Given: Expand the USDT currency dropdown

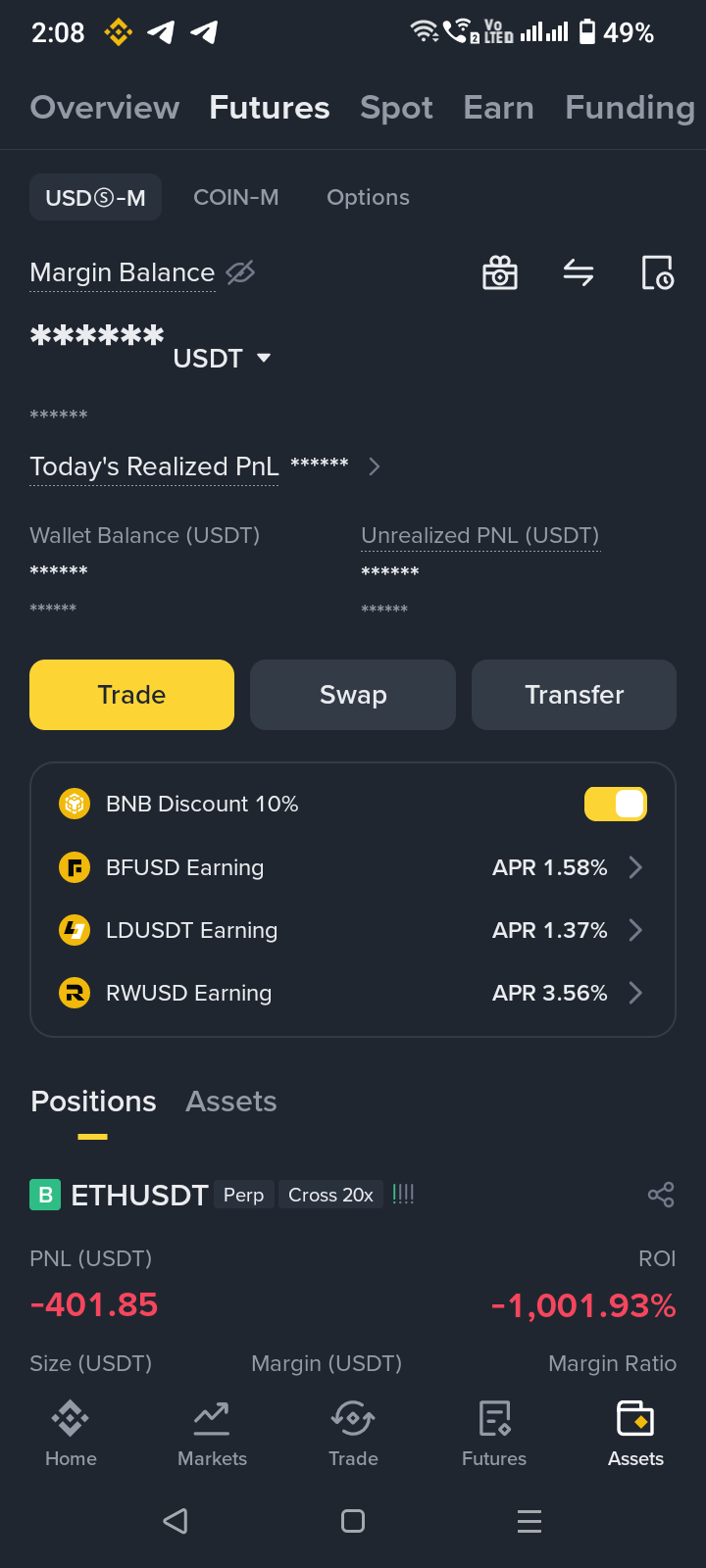Looking at the screenshot, I should tap(263, 359).
